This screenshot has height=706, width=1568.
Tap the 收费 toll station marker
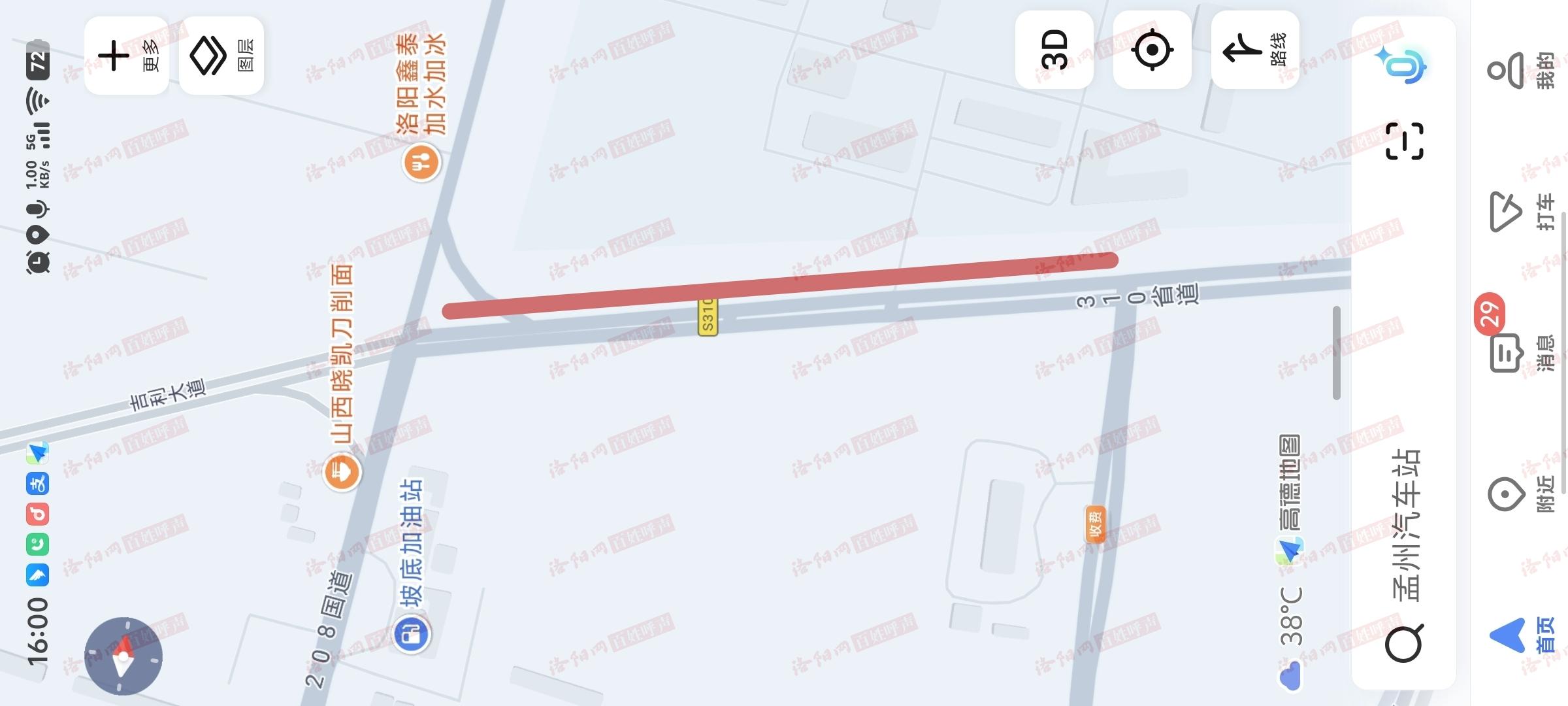point(1095,524)
